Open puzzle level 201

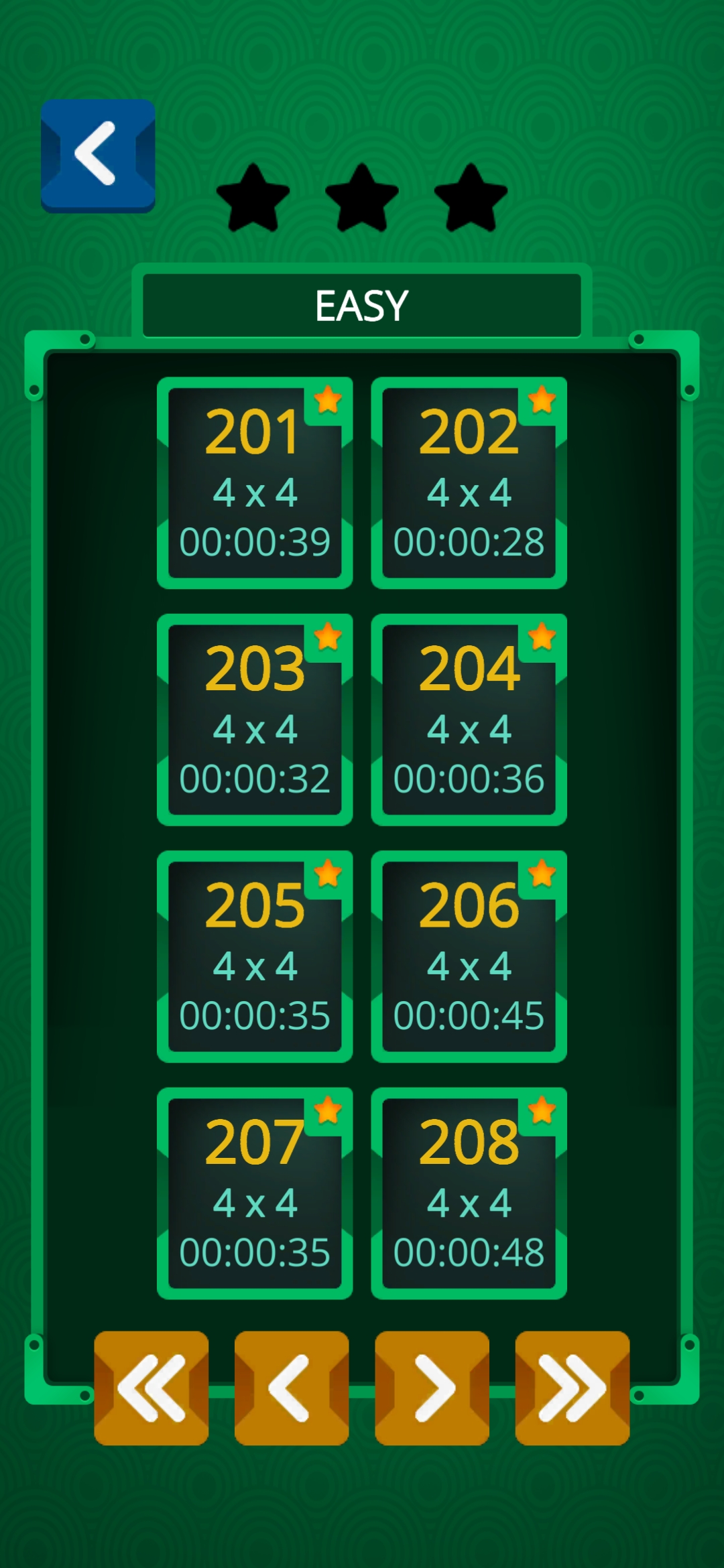[255, 483]
